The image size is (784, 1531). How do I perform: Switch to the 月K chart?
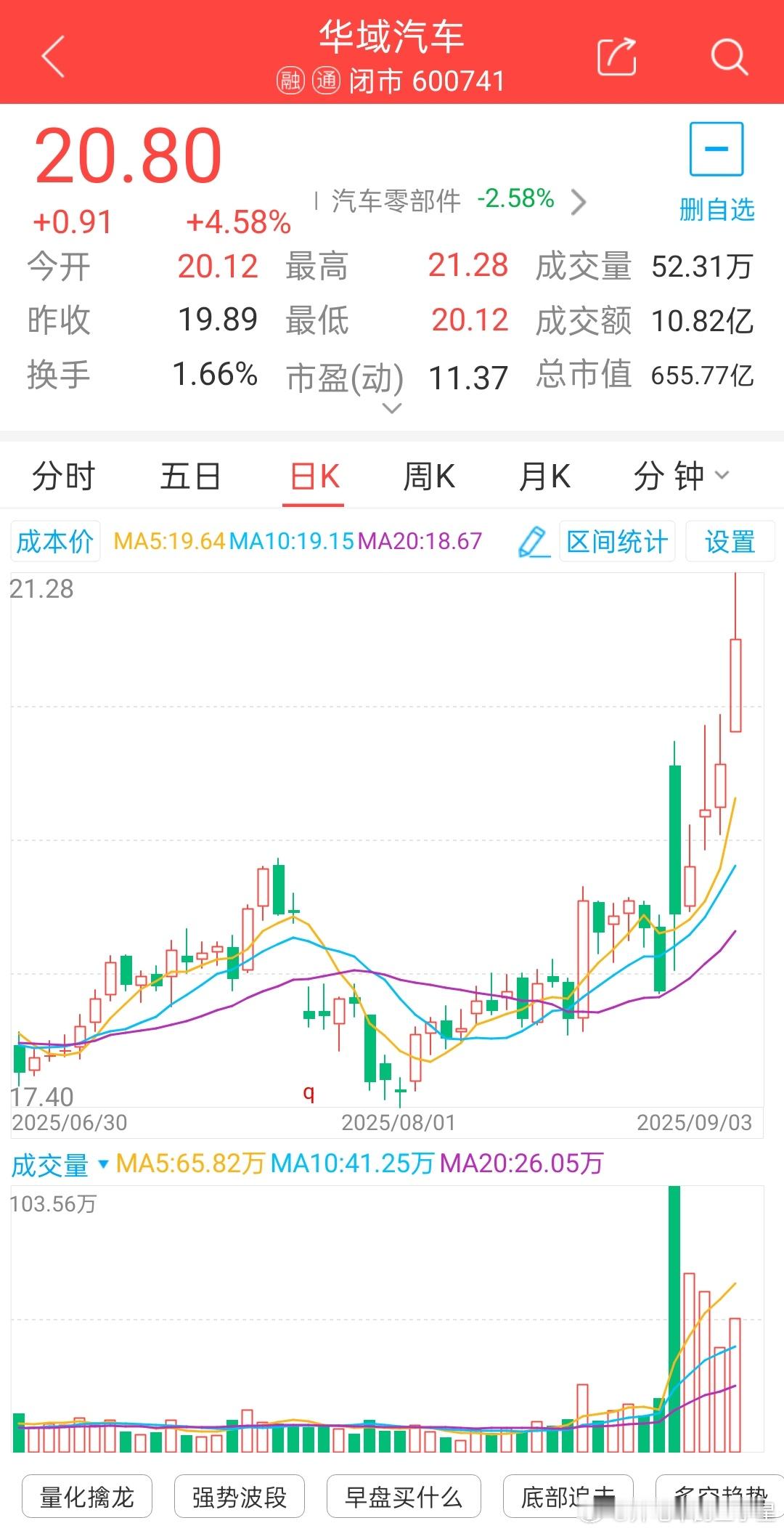544,476
